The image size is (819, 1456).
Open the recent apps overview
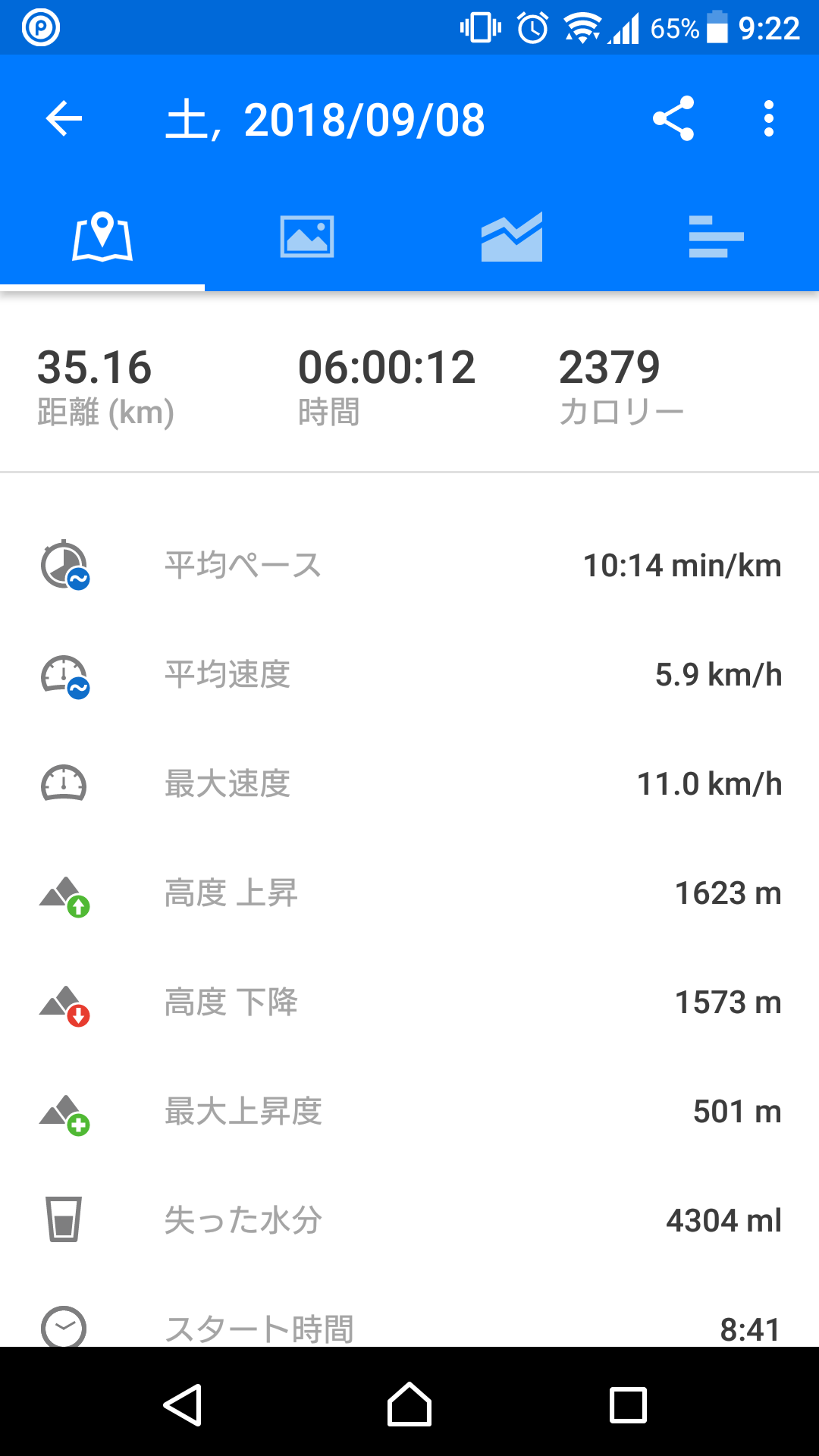coord(628,1405)
